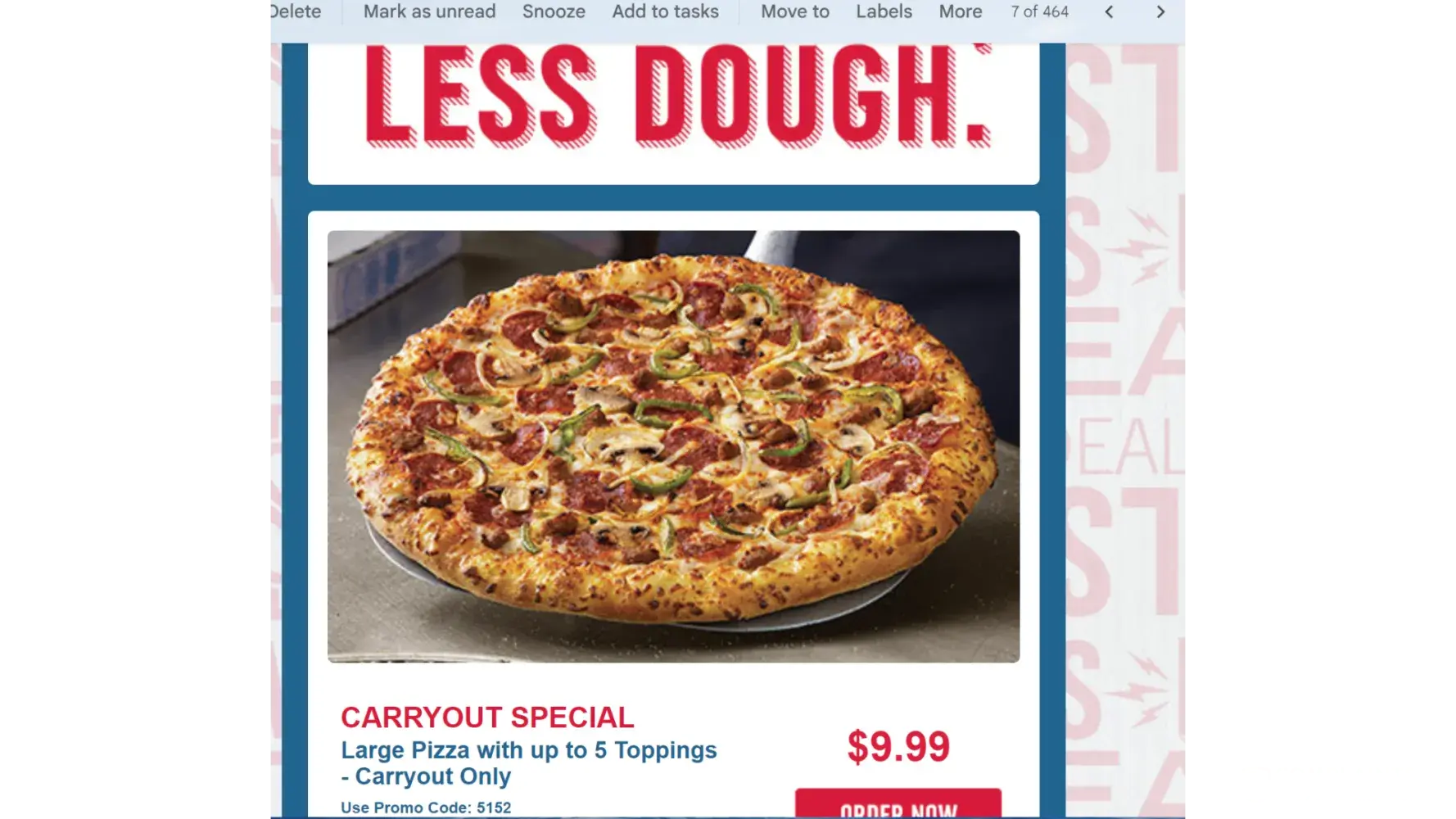
Task: Go to the next email arrow
Action: pos(1160,11)
